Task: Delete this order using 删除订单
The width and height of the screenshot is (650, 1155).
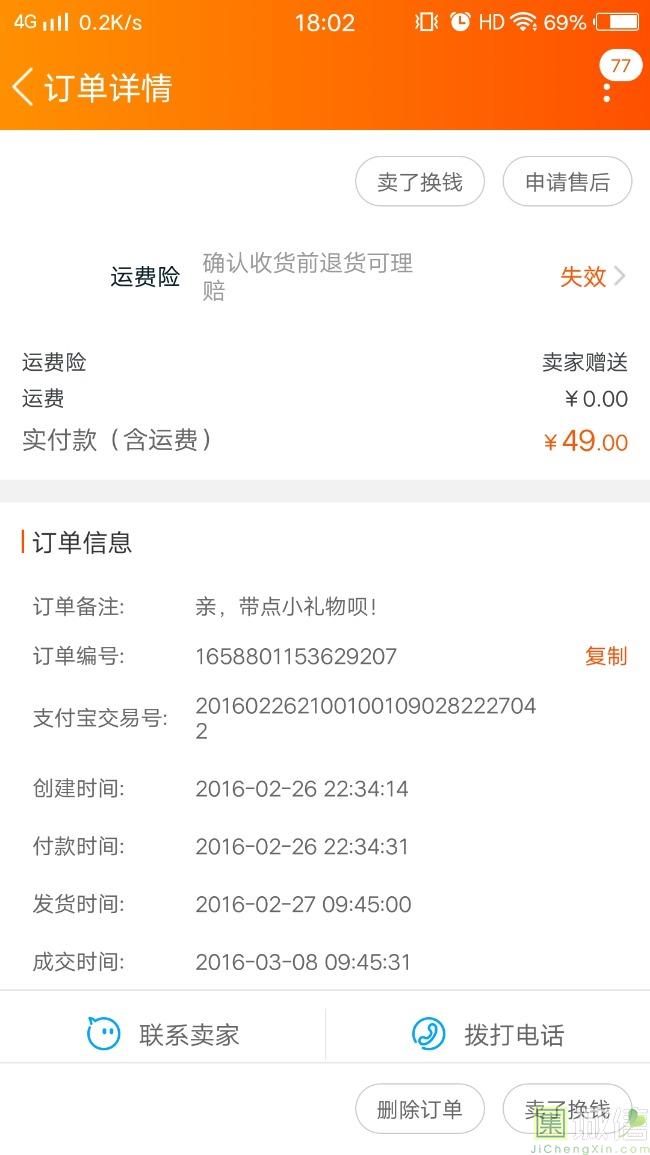Action: pyautogui.click(x=420, y=1109)
